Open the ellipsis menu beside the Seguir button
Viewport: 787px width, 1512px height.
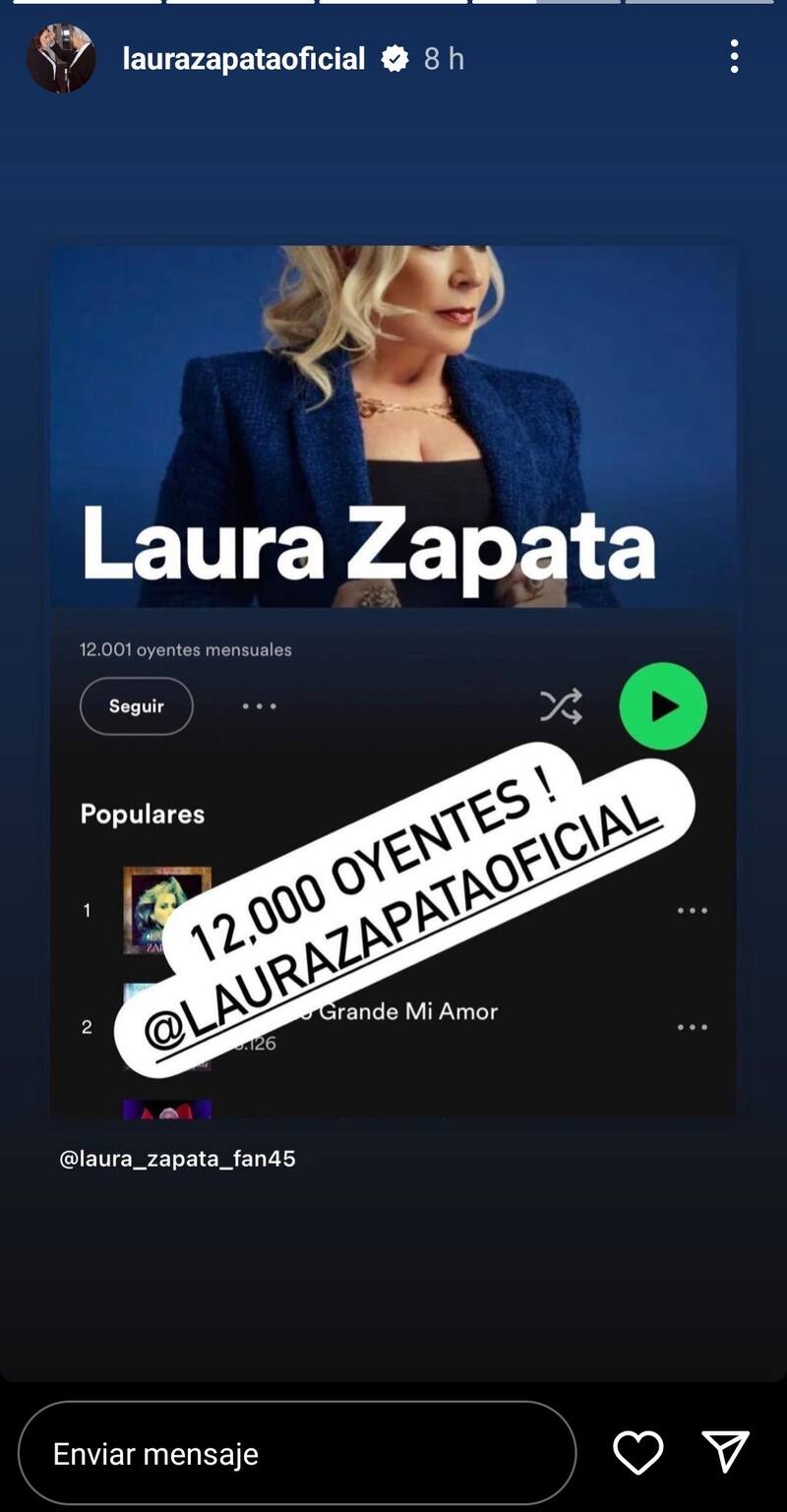tap(258, 706)
